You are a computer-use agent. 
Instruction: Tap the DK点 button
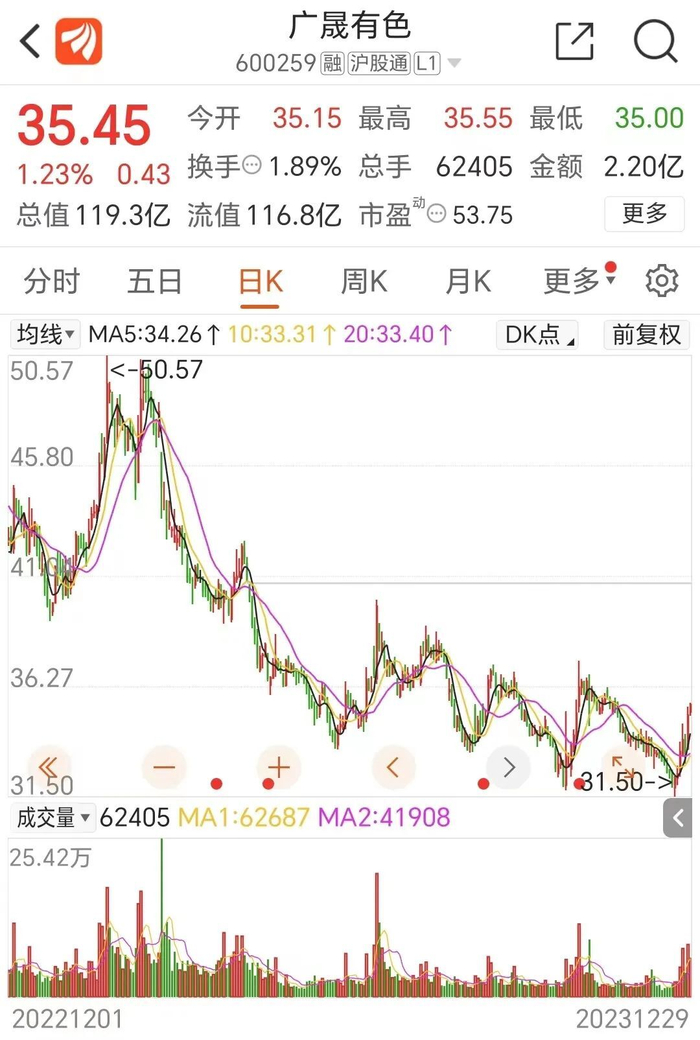538,334
